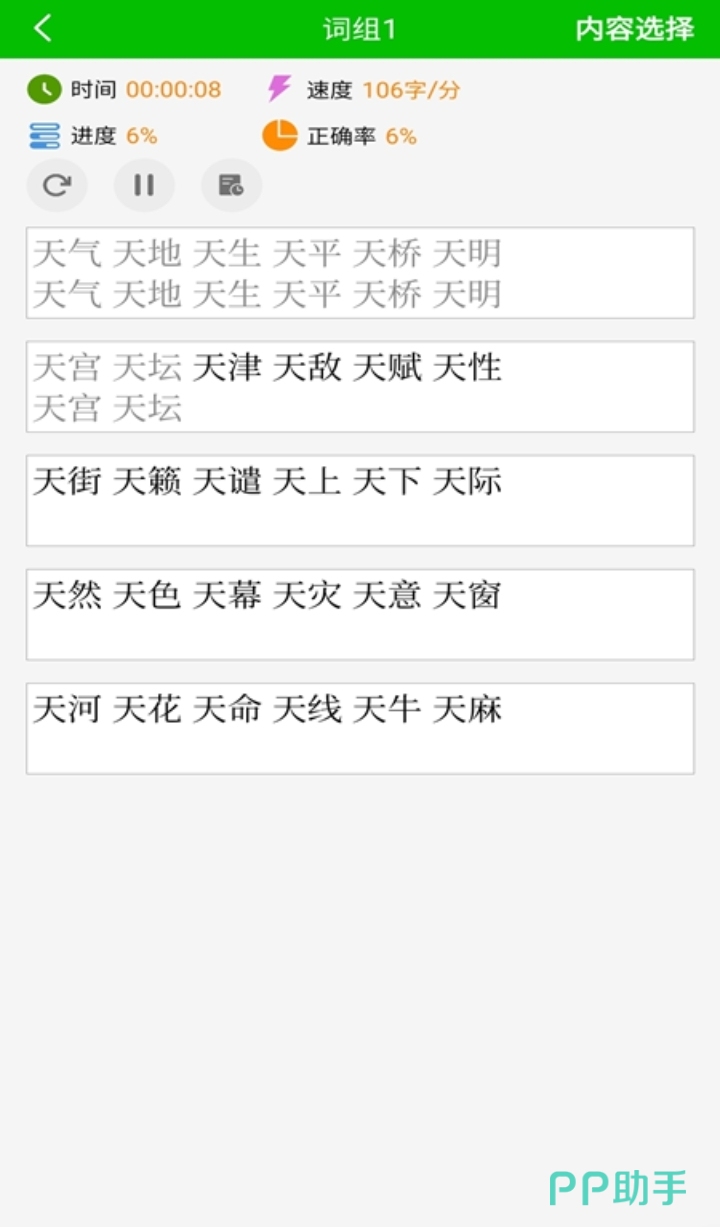Screen dimensions: 720x1227
Task: Open 内容选择 to choose content
Action: pos(634,29)
